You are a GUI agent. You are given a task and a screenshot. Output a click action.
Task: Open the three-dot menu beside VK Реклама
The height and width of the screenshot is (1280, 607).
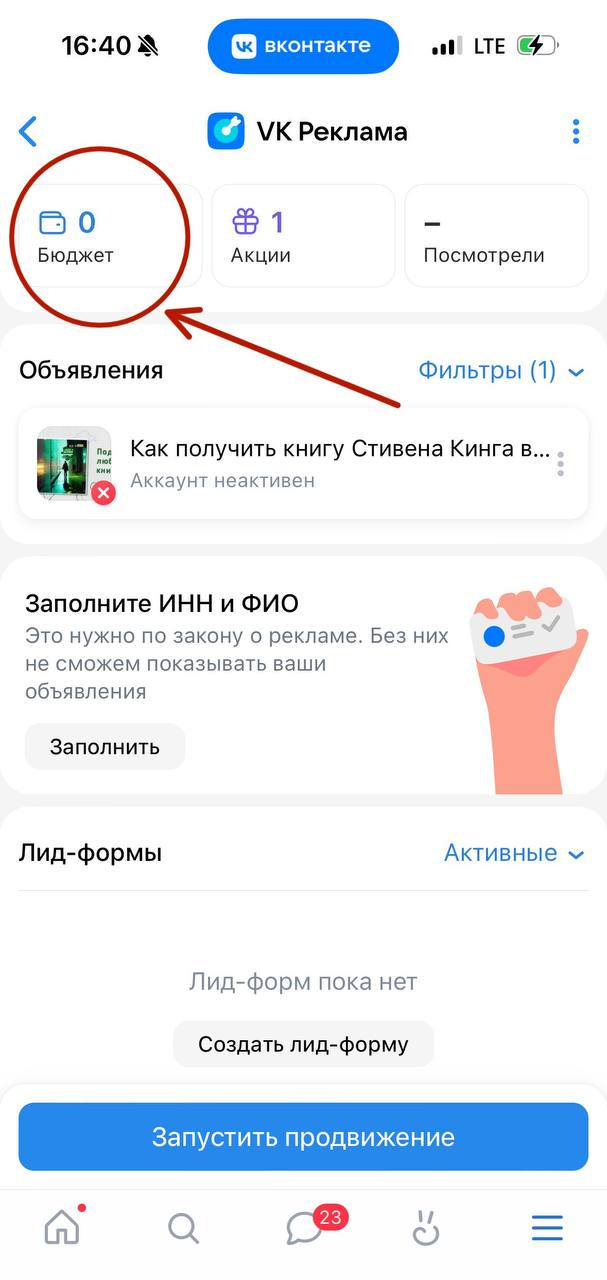pos(575,132)
